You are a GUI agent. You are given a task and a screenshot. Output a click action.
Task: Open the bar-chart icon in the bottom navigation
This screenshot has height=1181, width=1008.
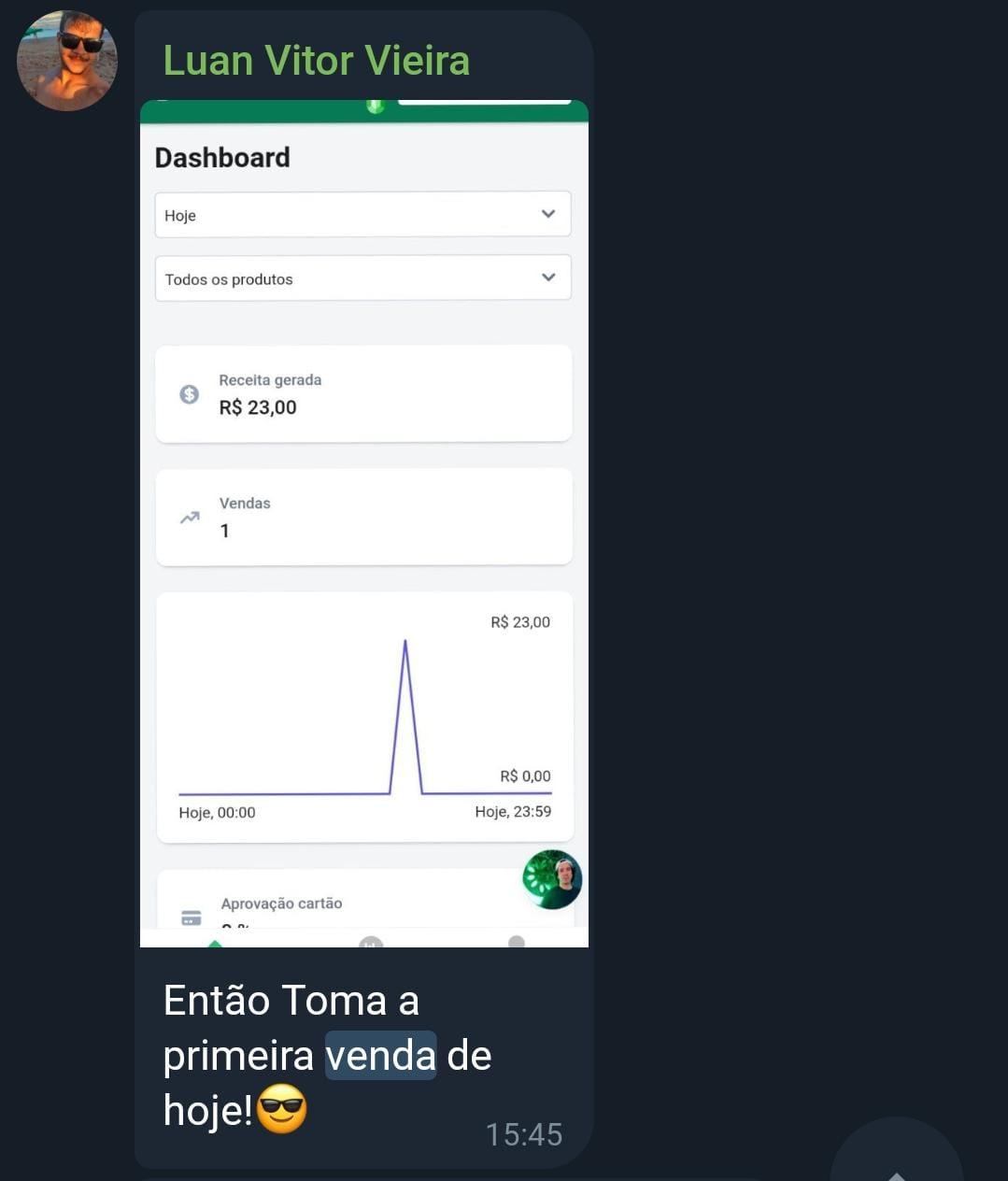tap(370, 944)
